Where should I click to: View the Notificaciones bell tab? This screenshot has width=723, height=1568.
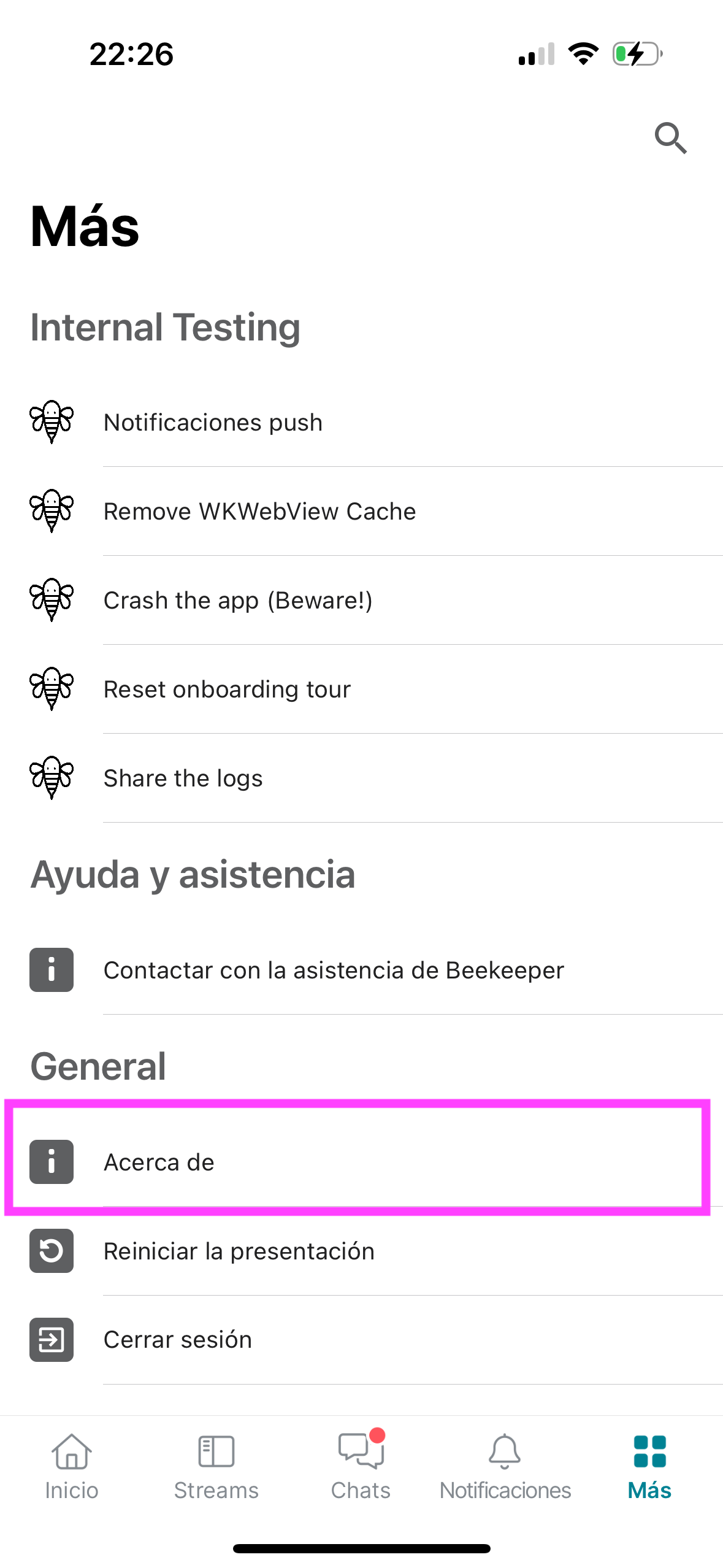[505, 1466]
